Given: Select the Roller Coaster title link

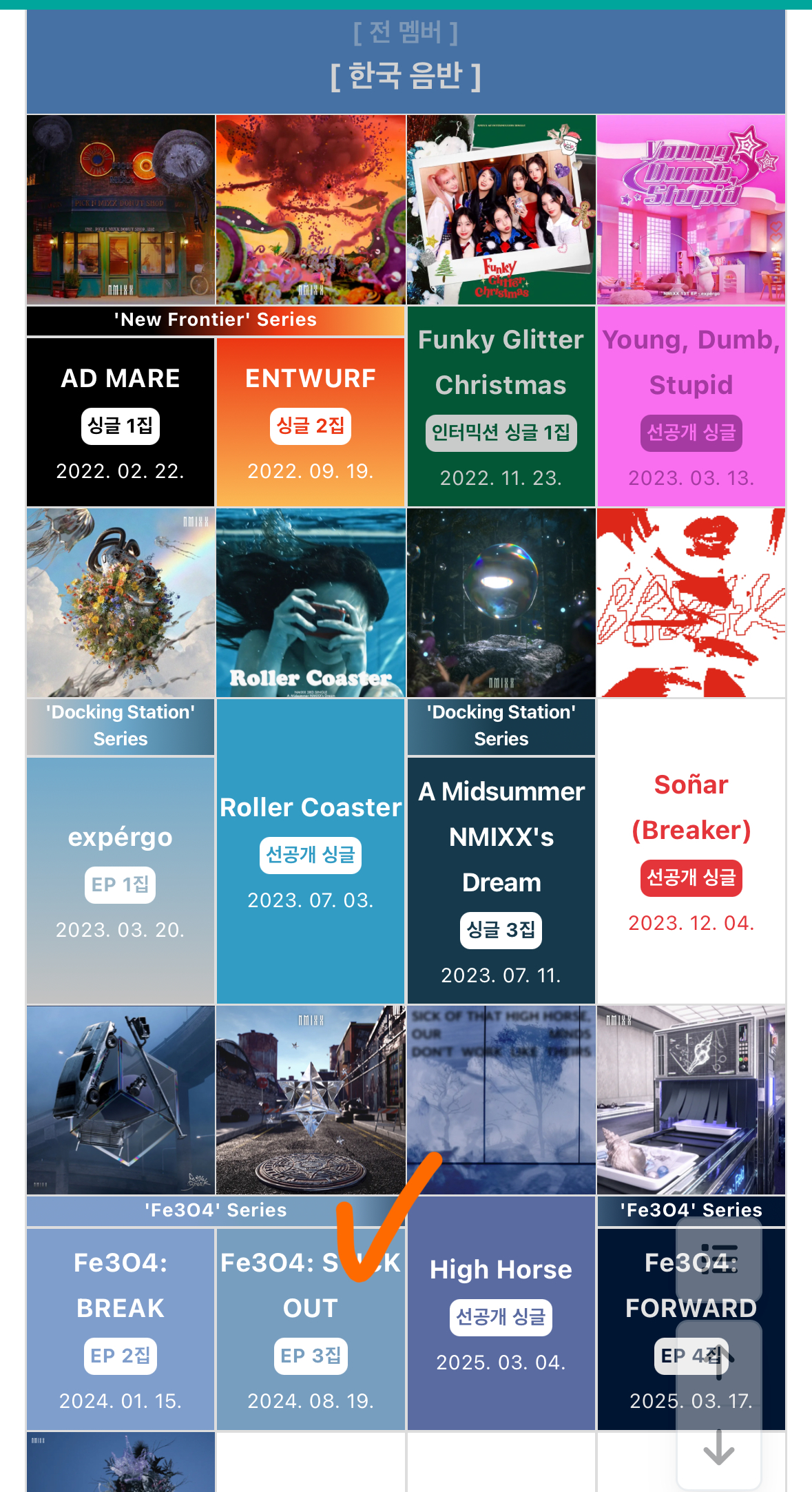Looking at the screenshot, I should pyautogui.click(x=311, y=807).
